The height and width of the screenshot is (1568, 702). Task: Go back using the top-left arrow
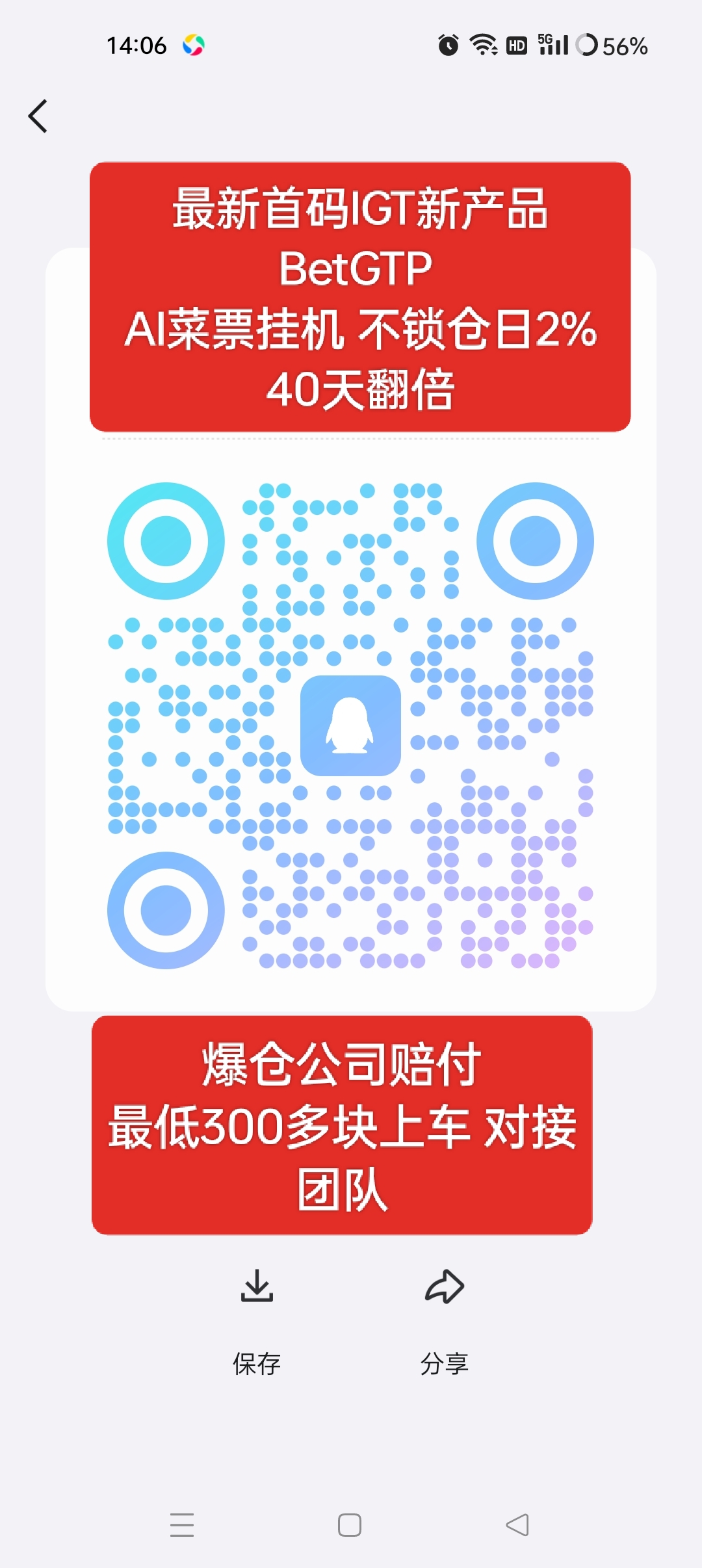[x=38, y=116]
